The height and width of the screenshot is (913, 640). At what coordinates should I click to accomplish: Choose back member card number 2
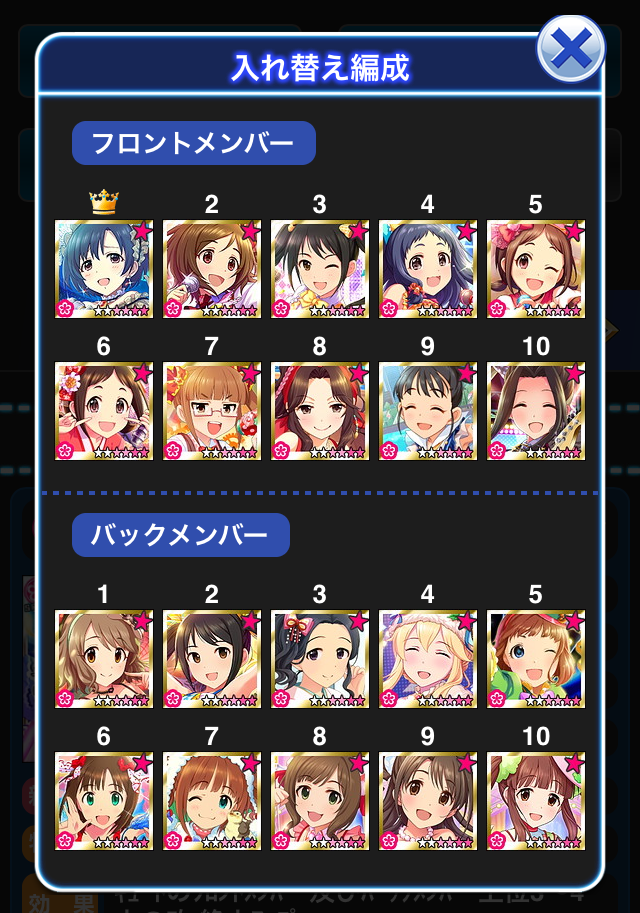(x=211, y=660)
